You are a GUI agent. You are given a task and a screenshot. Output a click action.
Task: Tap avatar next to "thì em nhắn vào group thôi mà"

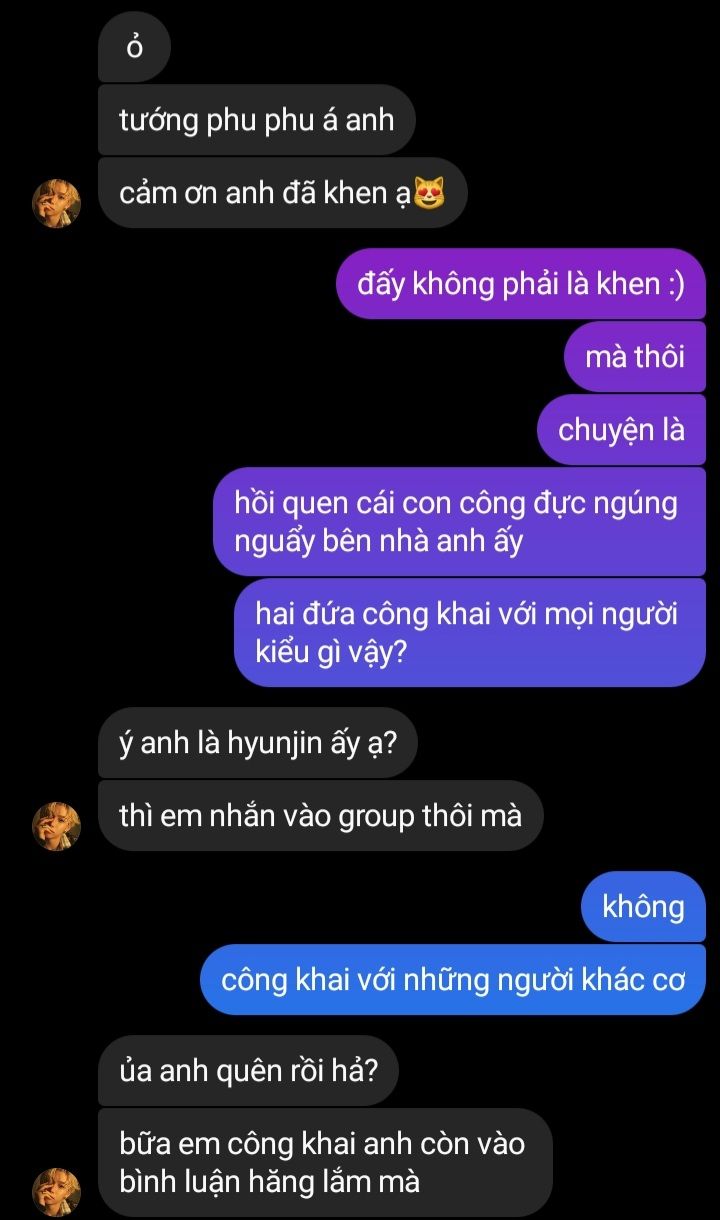(57, 826)
